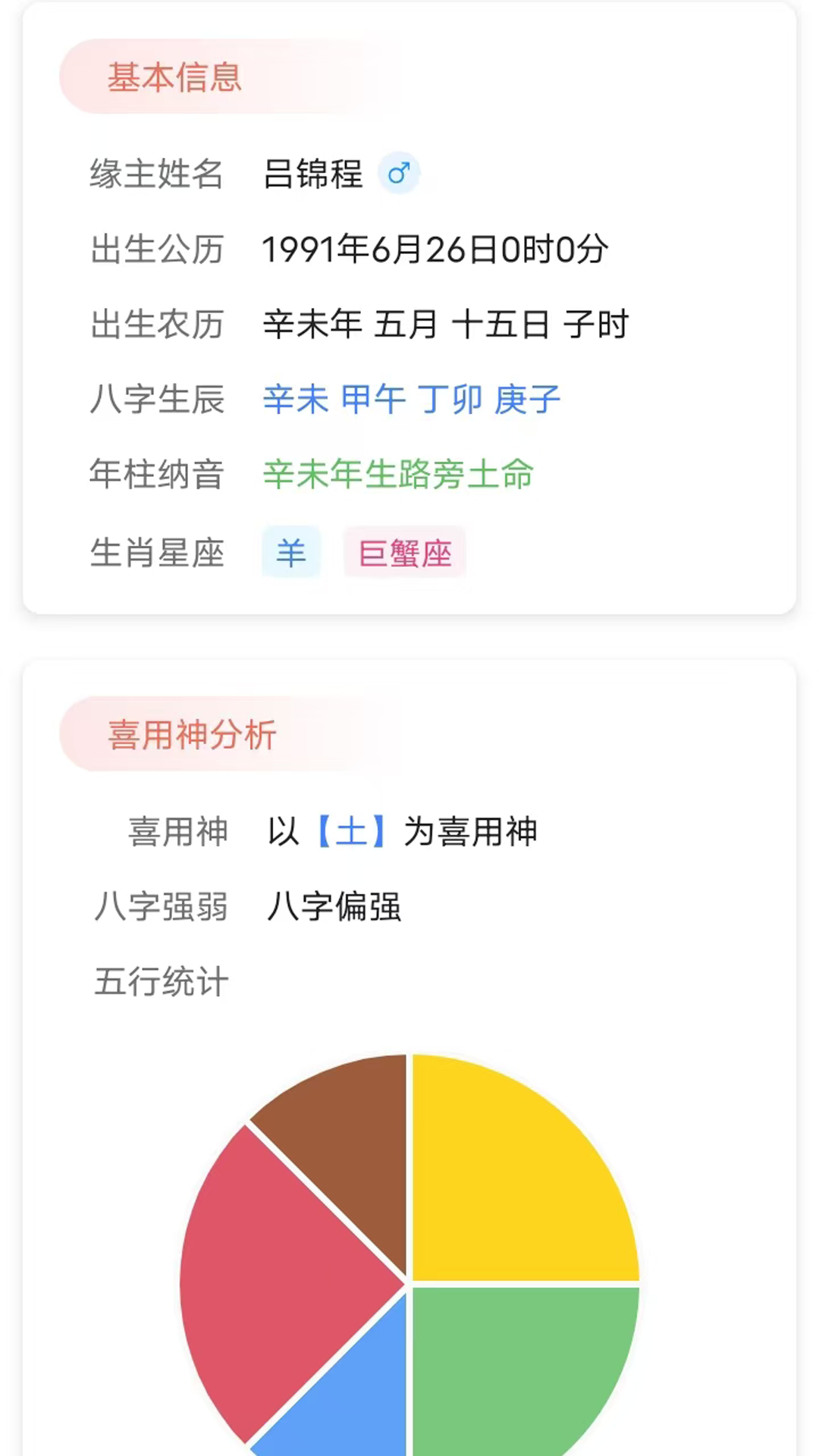This screenshot has height=1456, width=819.
Task: Tap the 羊 zodiac badge
Action: click(x=291, y=553)
